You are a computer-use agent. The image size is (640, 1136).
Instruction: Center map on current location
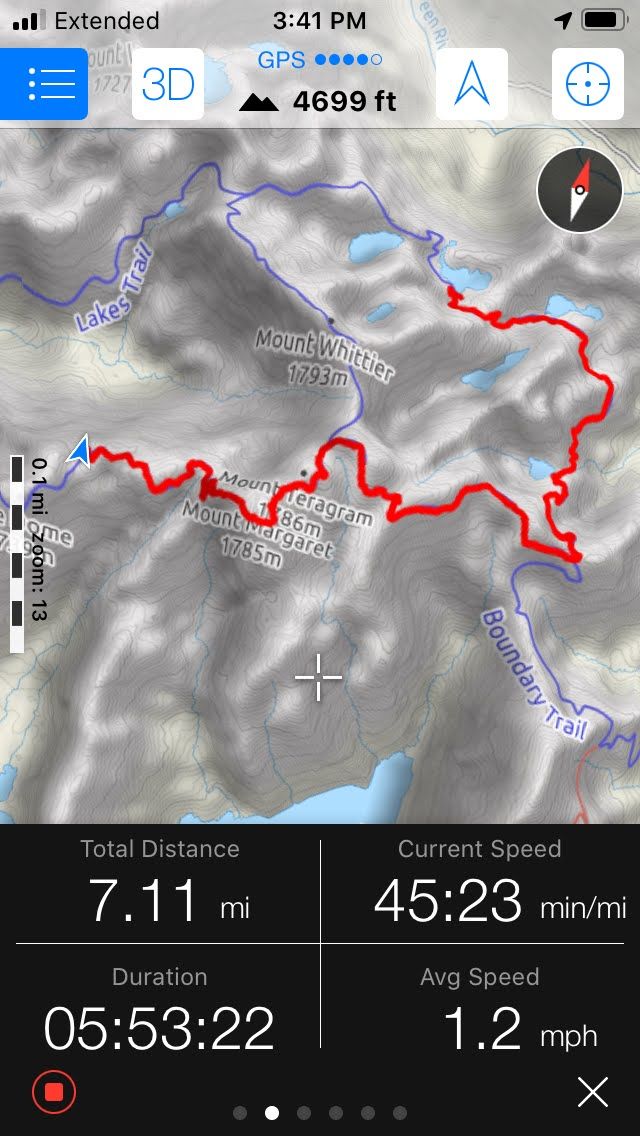click(588, 85)
